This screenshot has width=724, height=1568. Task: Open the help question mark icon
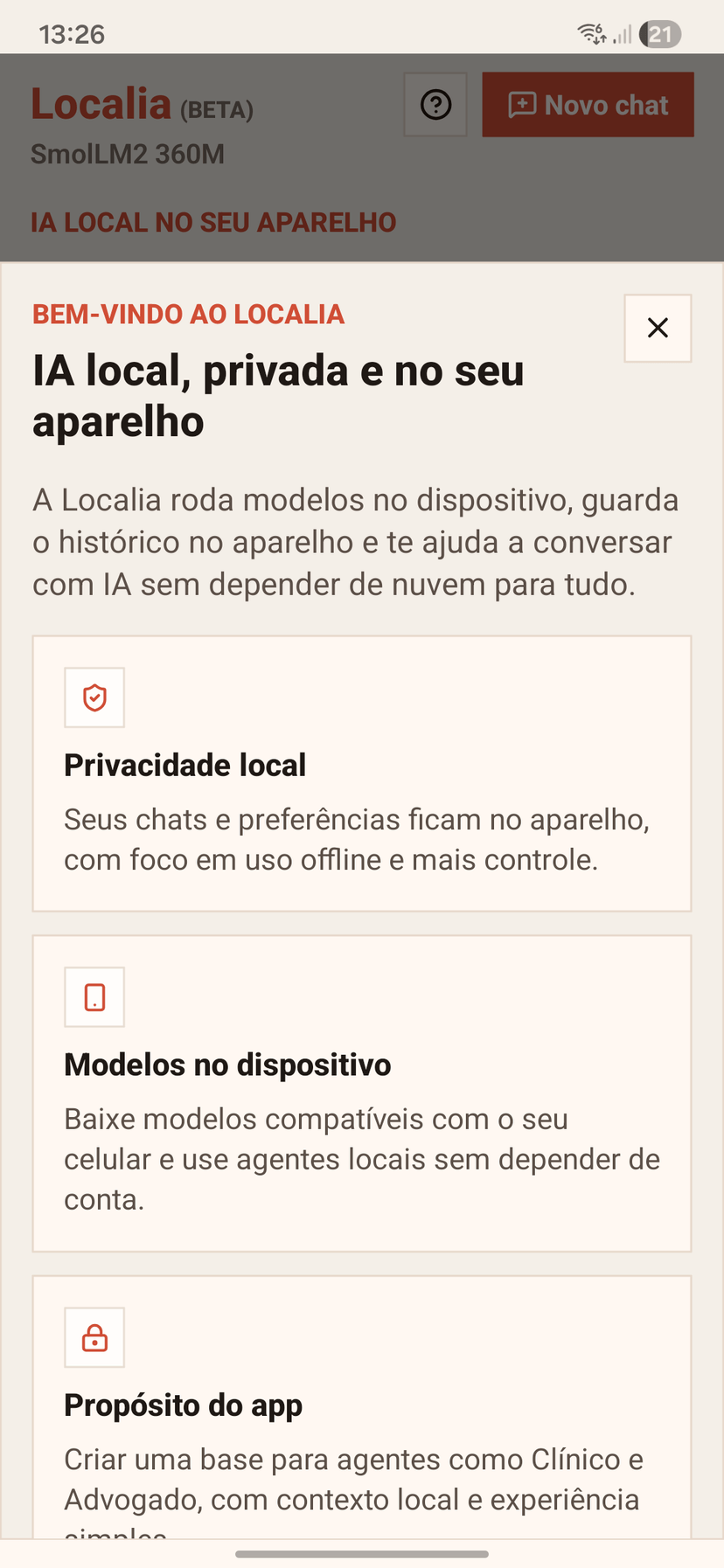pyautogui.click(x=435, y=105)
